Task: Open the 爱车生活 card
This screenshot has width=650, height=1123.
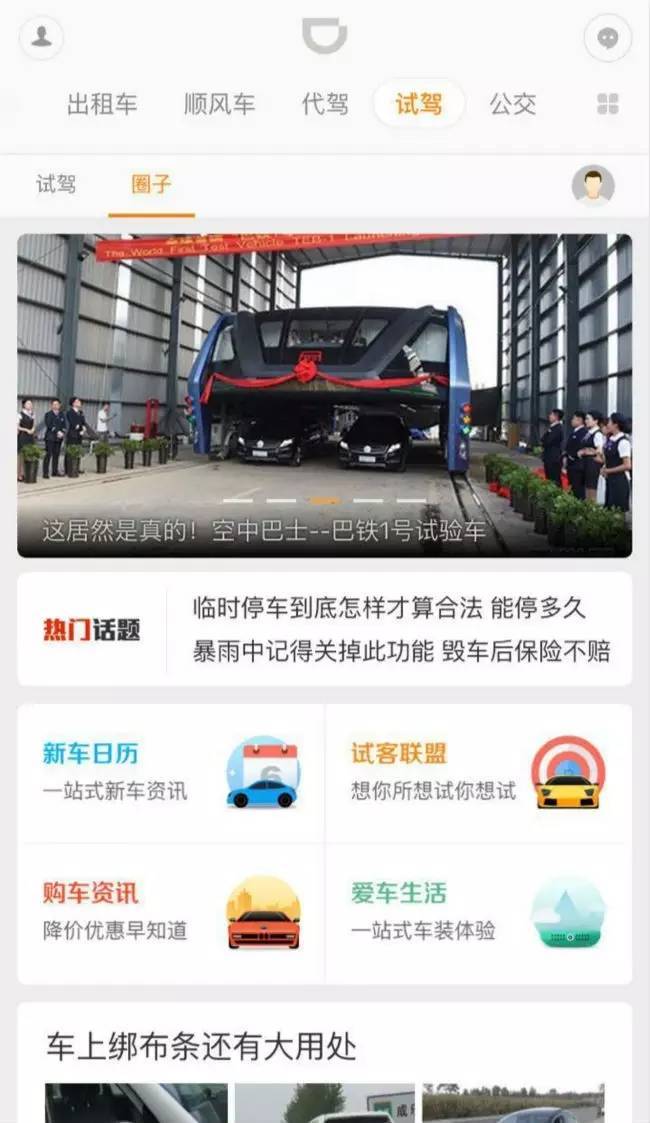Action: pos(478,912)
